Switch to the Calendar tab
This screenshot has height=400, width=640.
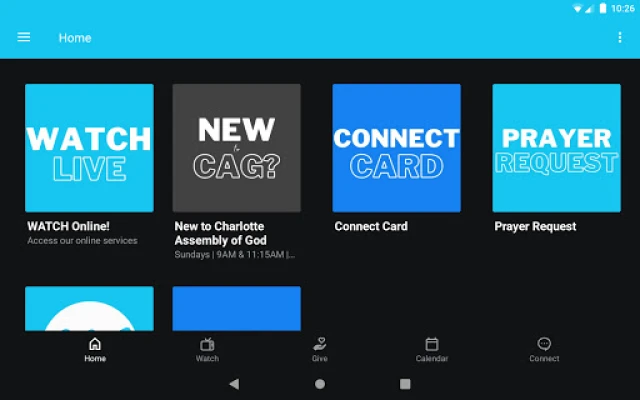point(432,349)
